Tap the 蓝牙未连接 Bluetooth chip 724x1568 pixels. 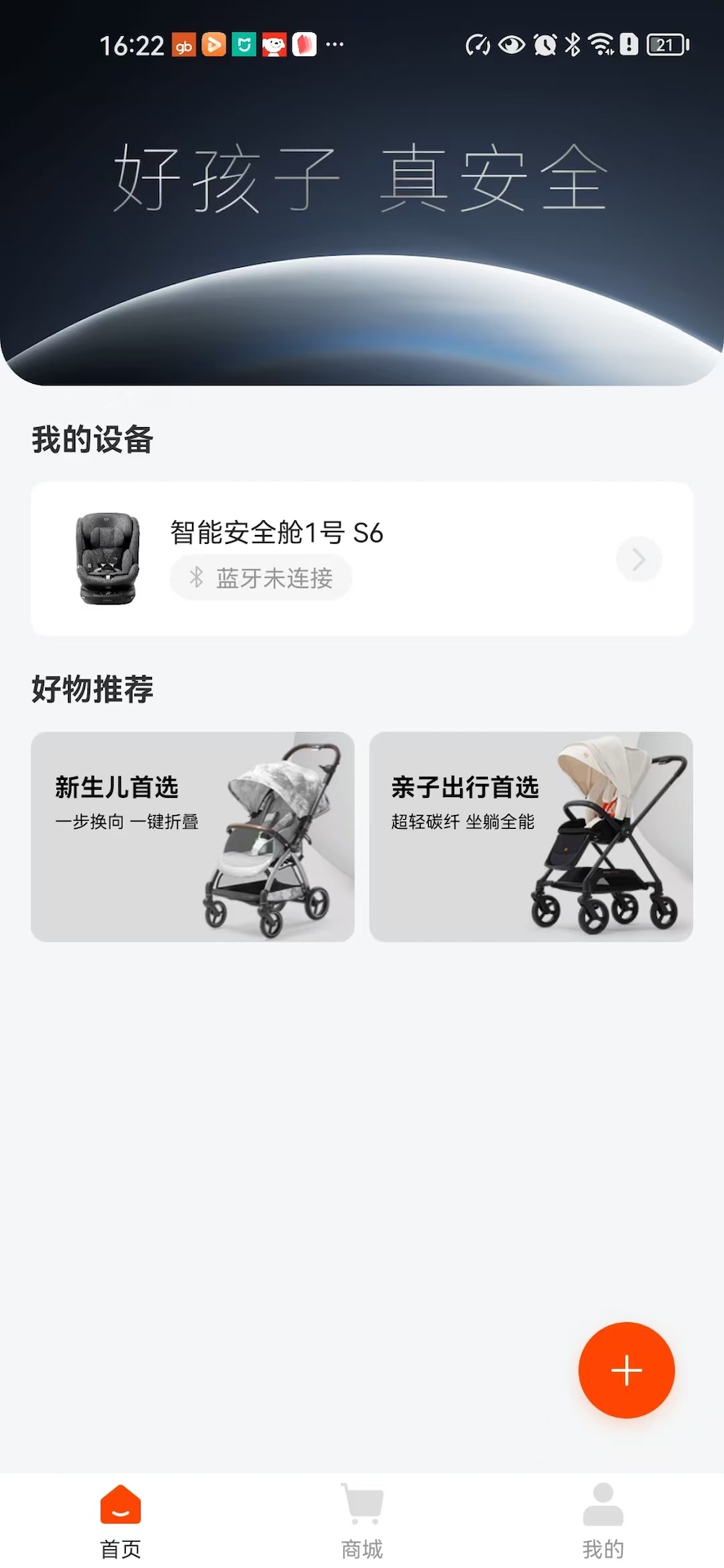click(x=260, y=577)
